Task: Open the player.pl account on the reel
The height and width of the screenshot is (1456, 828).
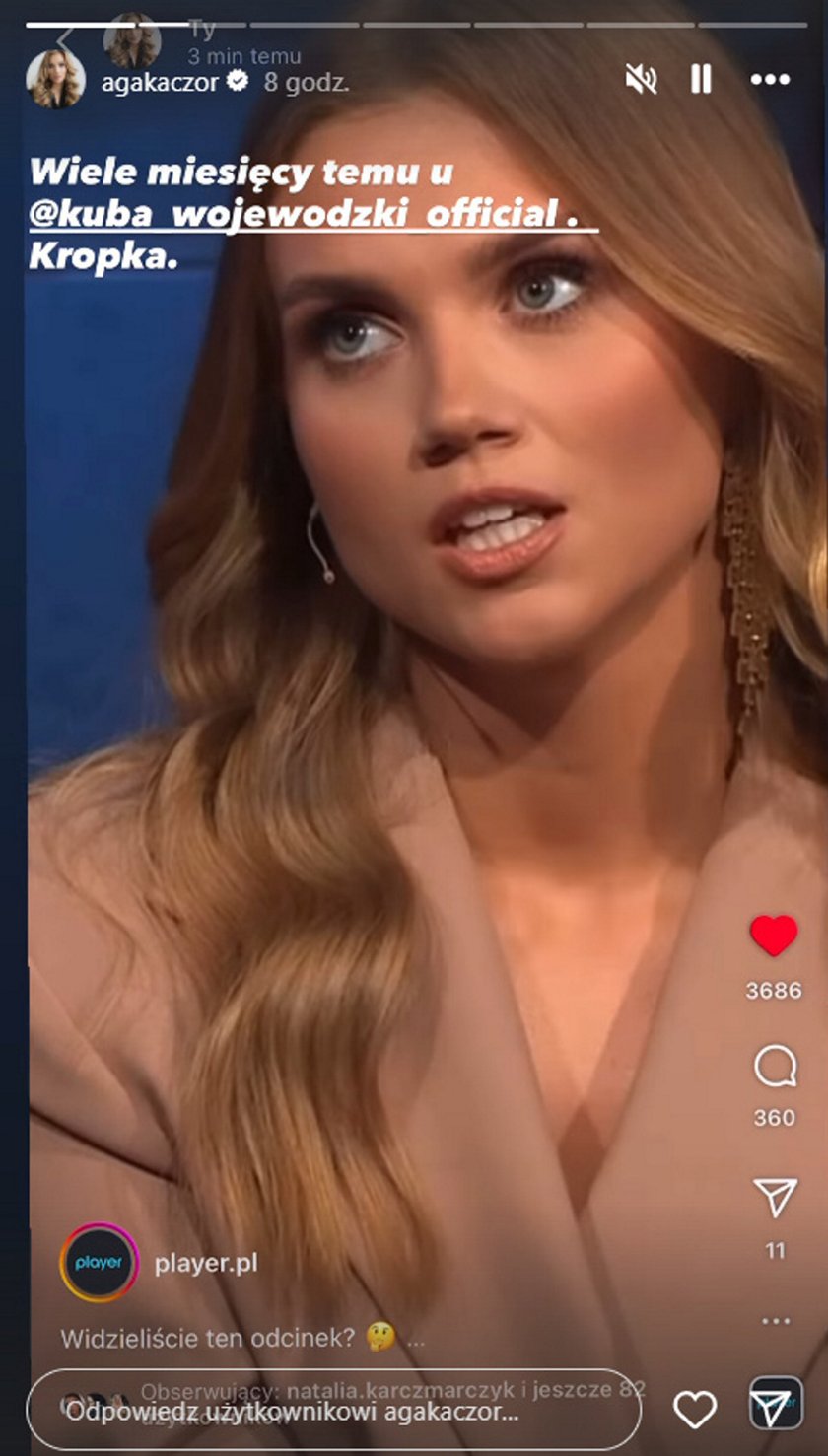Action: [206, 1263]
